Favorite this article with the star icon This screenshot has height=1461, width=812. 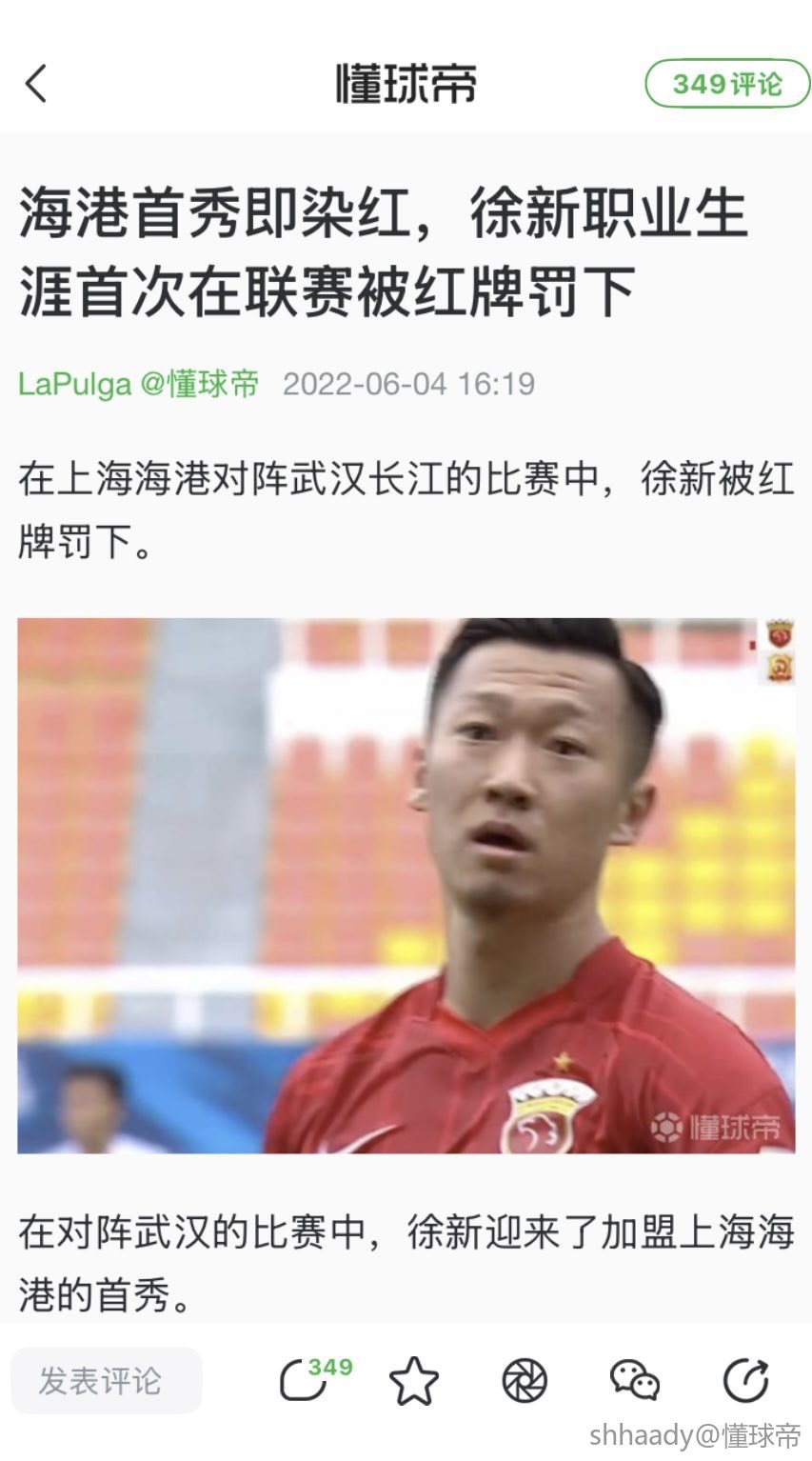[x=414, y=1381]
